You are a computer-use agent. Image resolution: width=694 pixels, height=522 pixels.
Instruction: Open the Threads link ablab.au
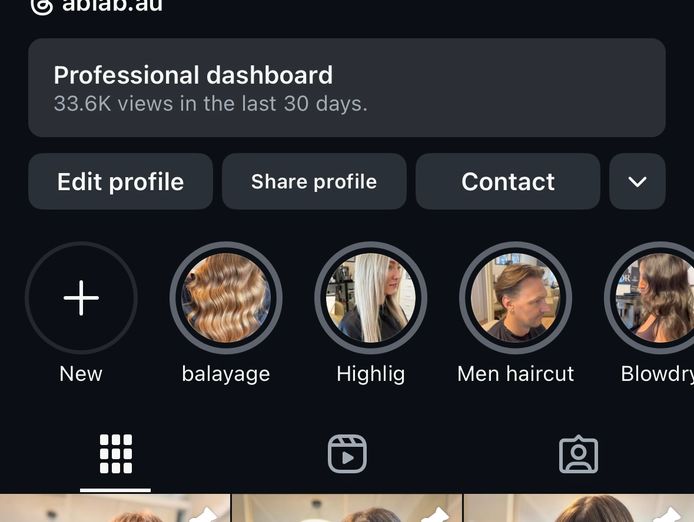pos(98,5)
